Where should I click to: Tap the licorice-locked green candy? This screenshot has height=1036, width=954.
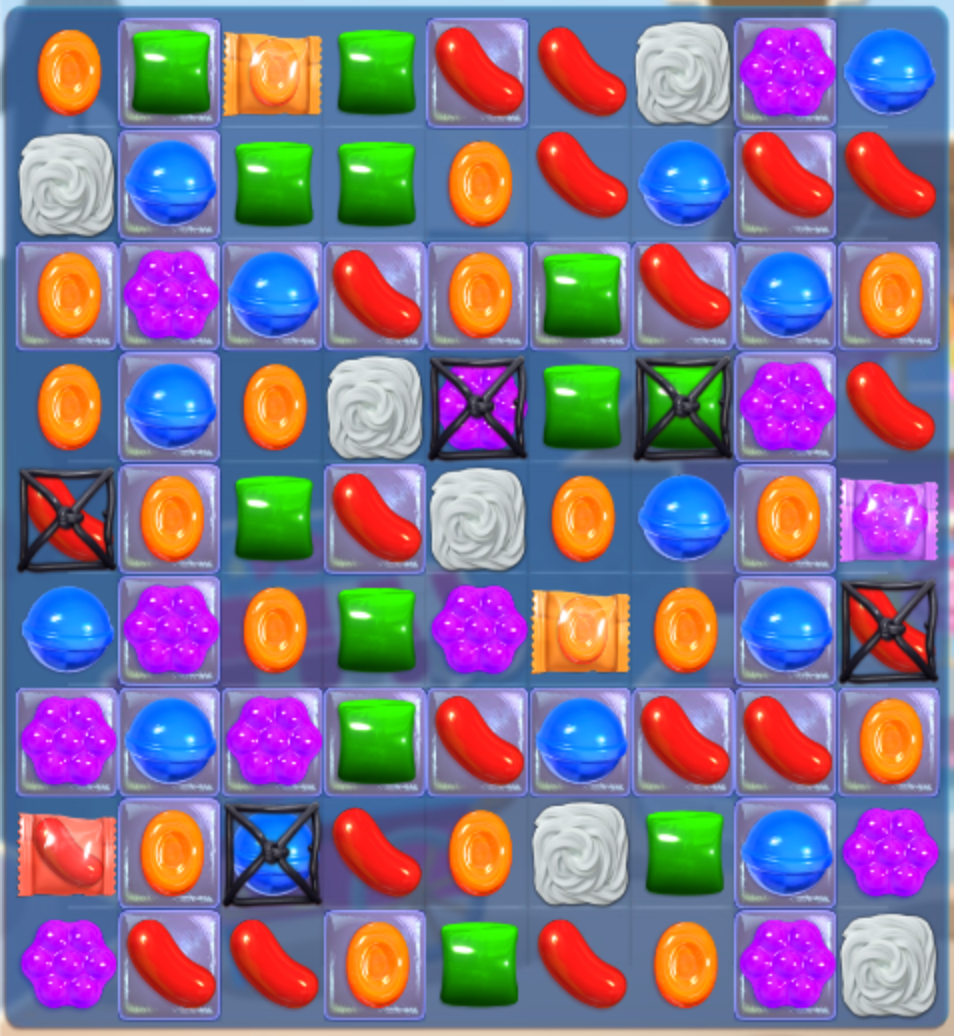click(x=684, y=408)
